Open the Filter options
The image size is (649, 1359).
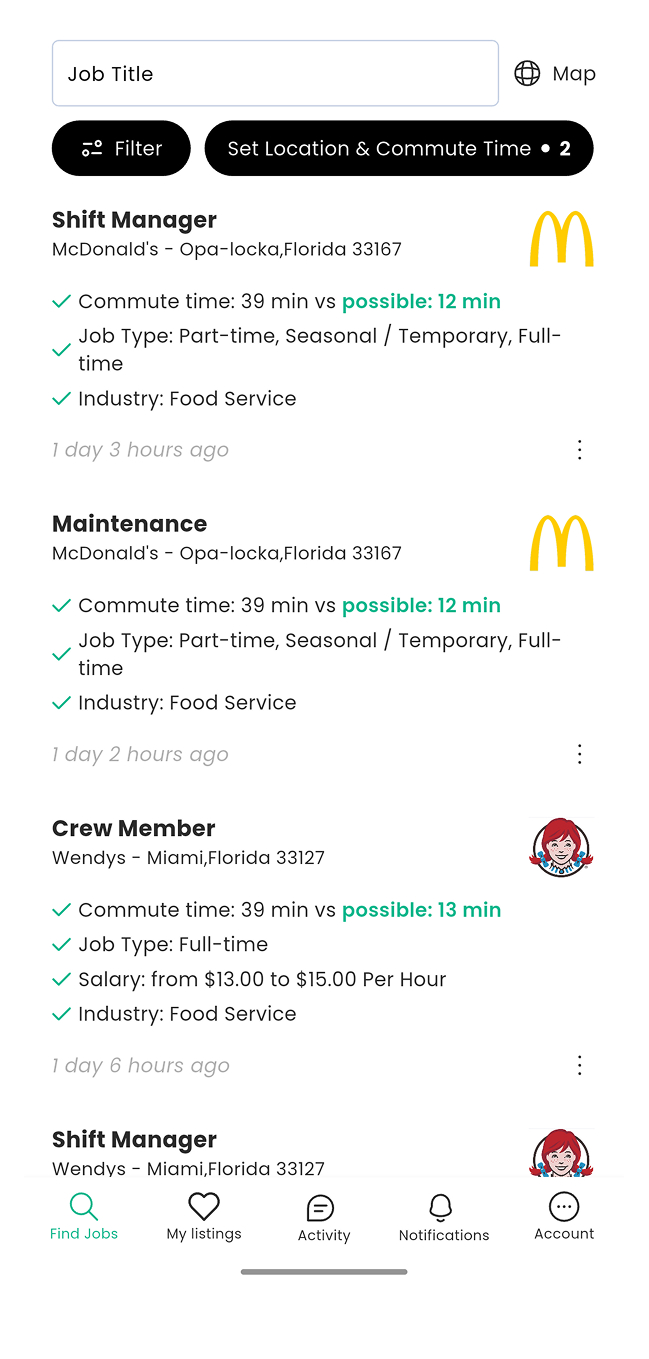pyautogui.click(x=121, y=148)
